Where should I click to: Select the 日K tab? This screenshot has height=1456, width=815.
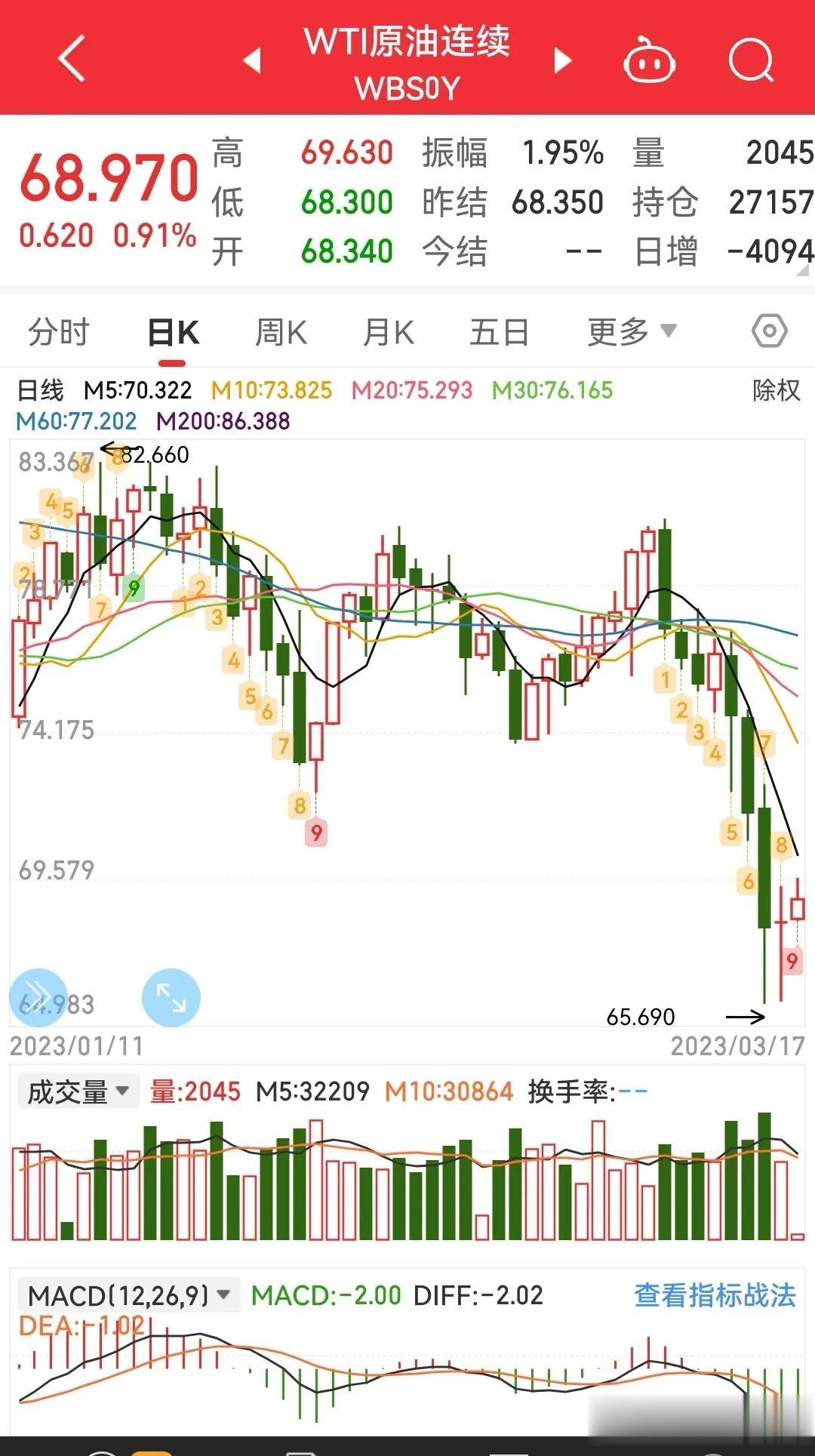173,332
